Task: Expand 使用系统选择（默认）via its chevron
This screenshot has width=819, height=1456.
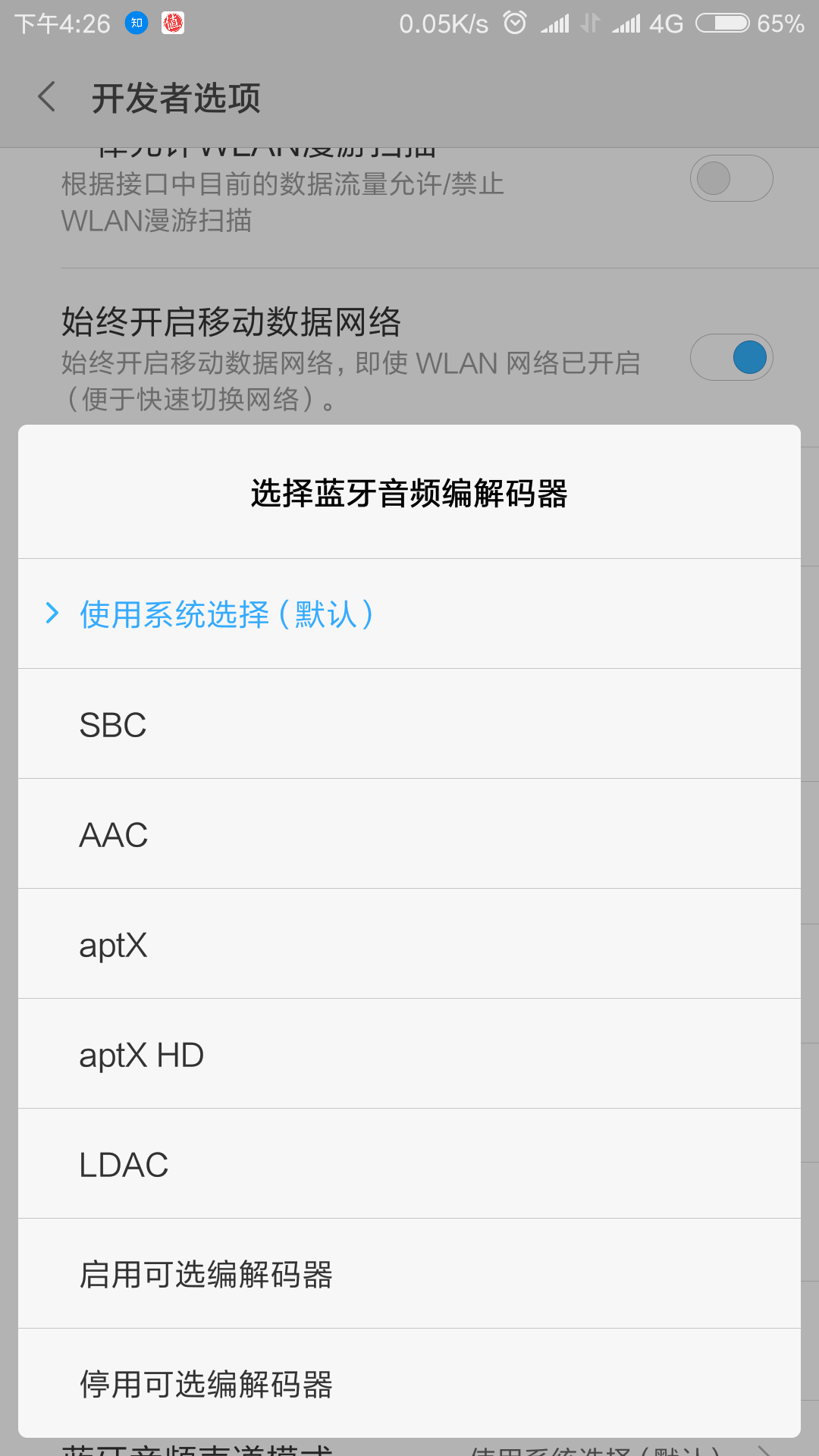Action: [52, 613]
